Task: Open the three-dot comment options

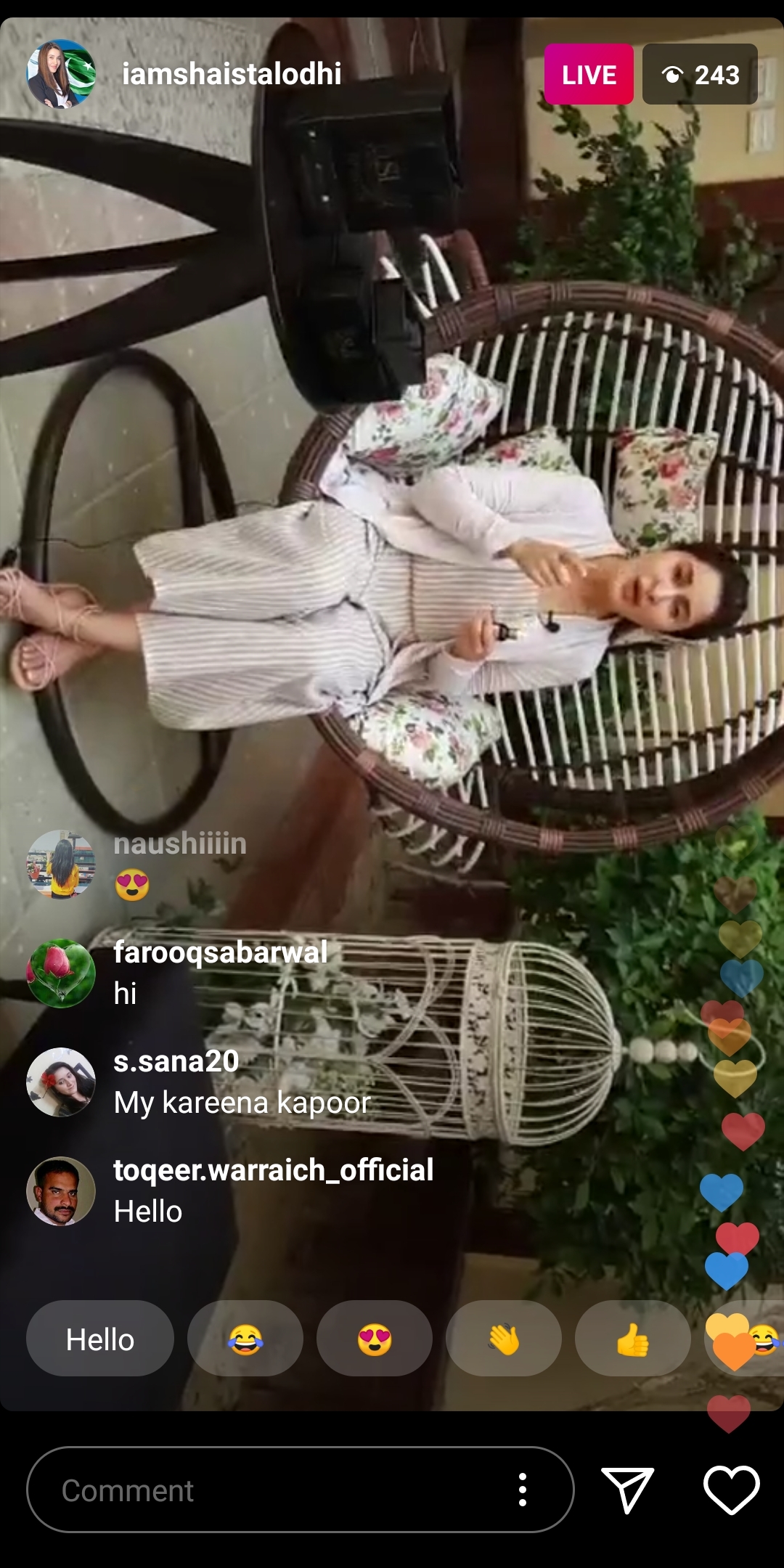Action: (x=522, y=1490)
